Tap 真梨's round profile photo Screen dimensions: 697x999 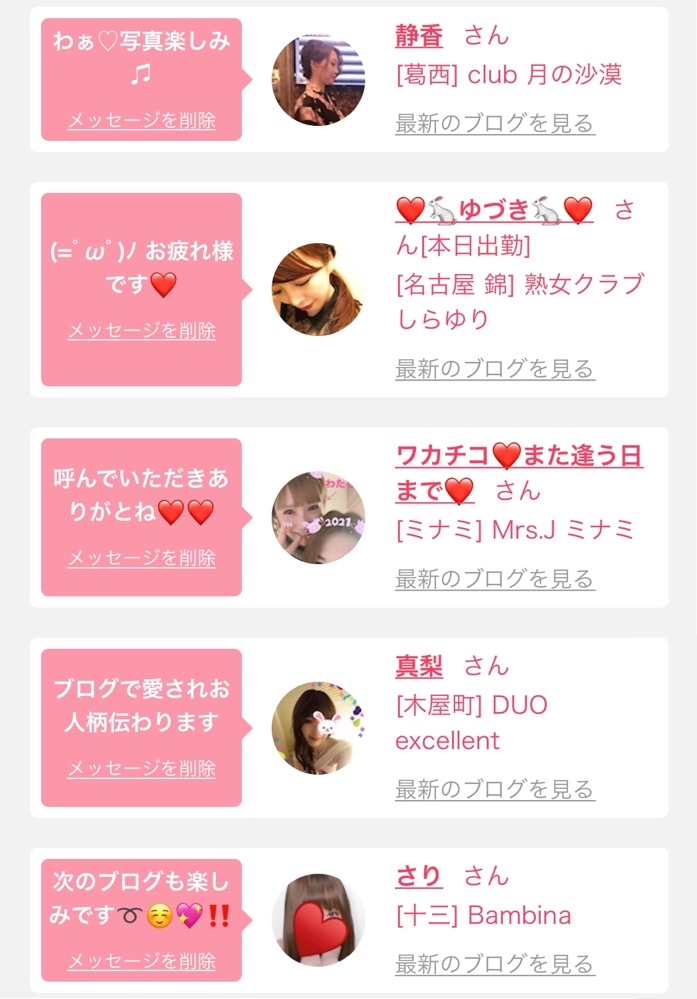click(318, 728)
